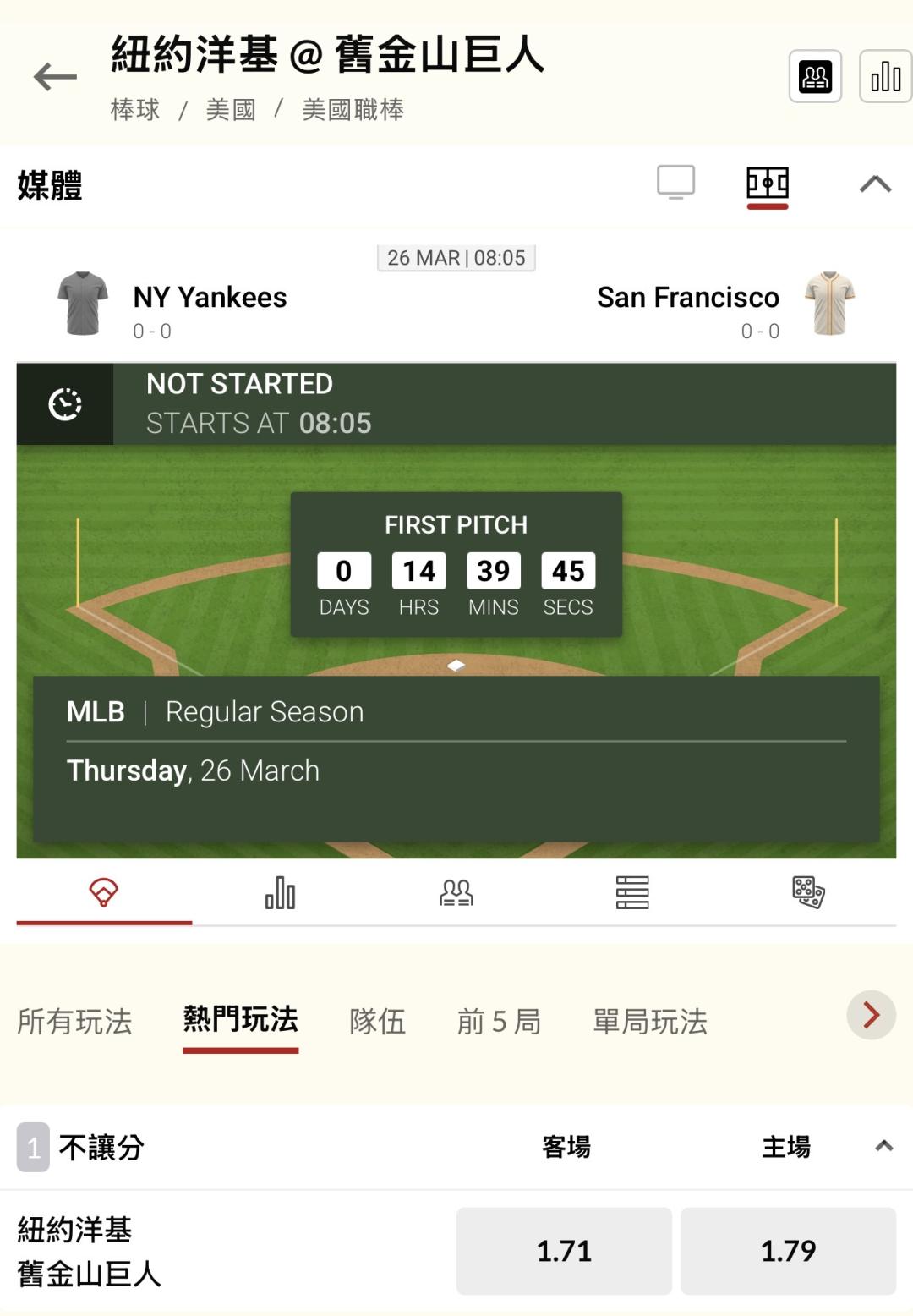The width and height of the screenshot is (913, 1316).
Task: Switch to the 所有玩法 tab
Action: [x=74, y=1021]
